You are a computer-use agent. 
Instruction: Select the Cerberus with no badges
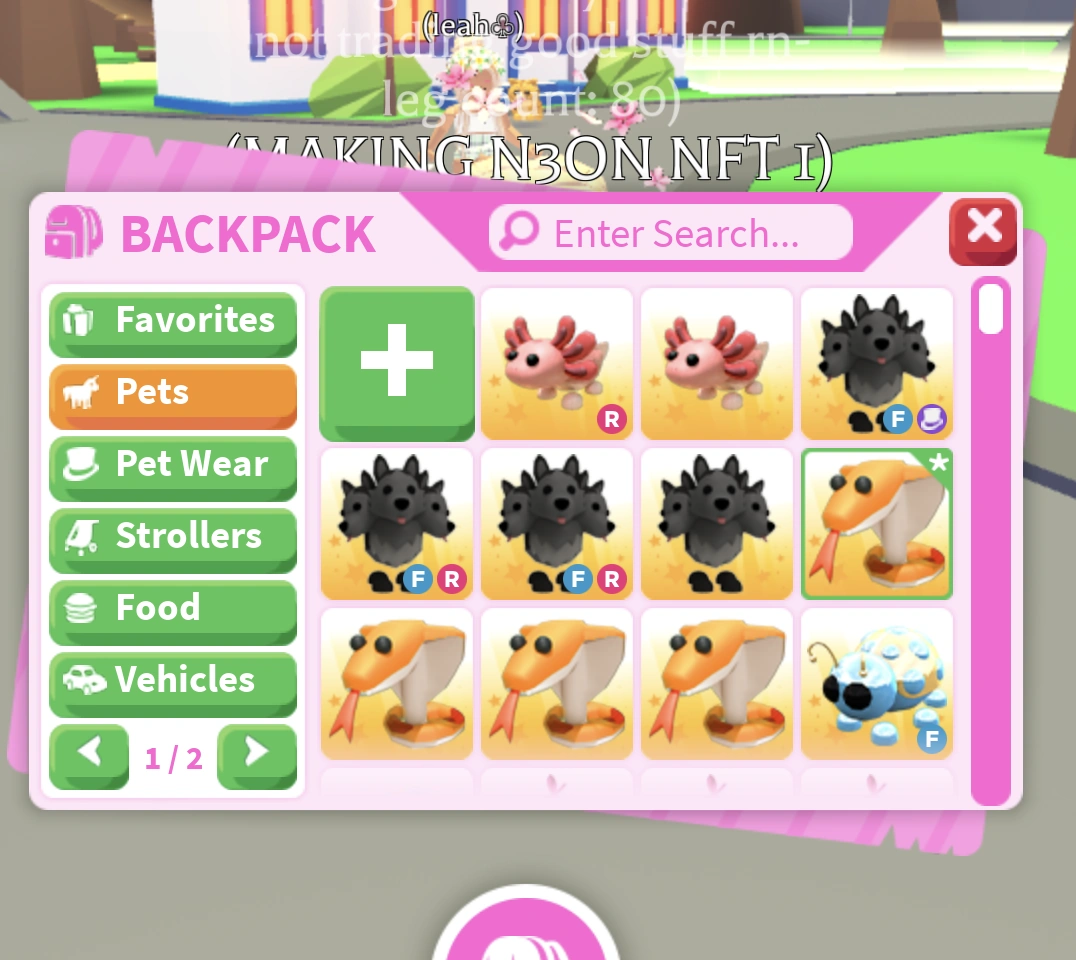pyautogui.click(x=717, y=524)
